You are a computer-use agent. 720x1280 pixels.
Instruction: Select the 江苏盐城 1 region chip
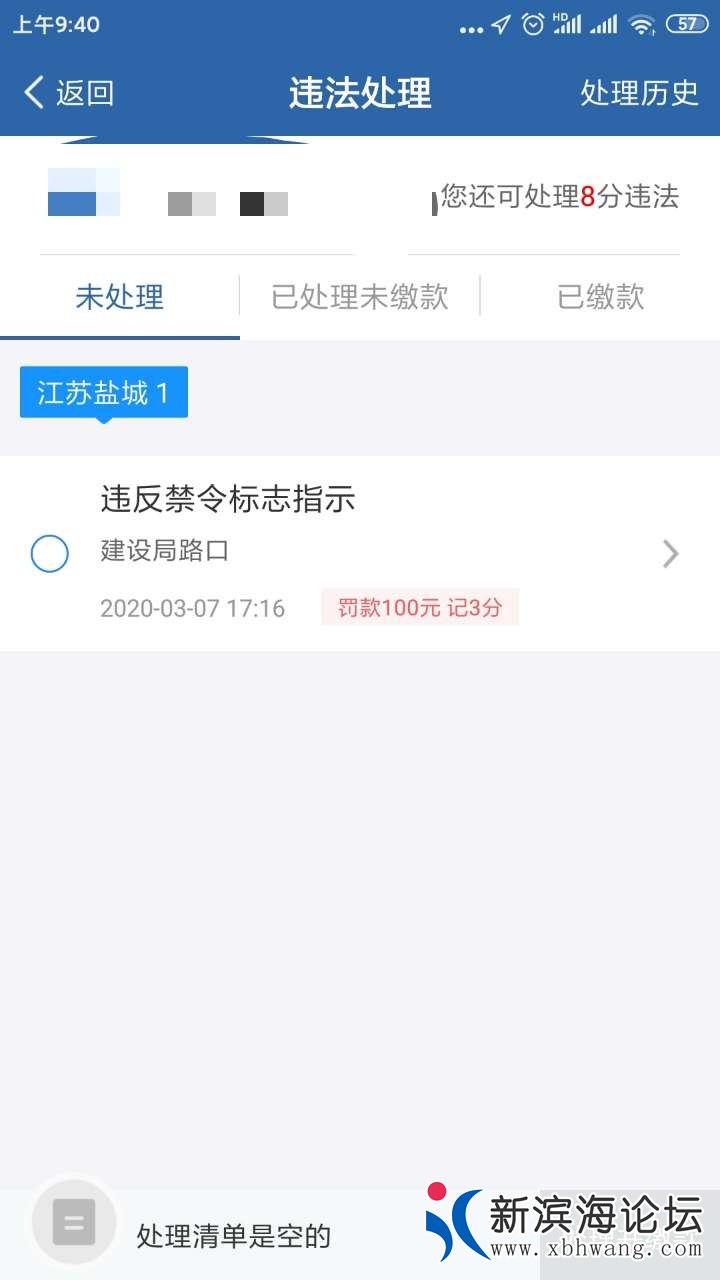tap(104, 392)
